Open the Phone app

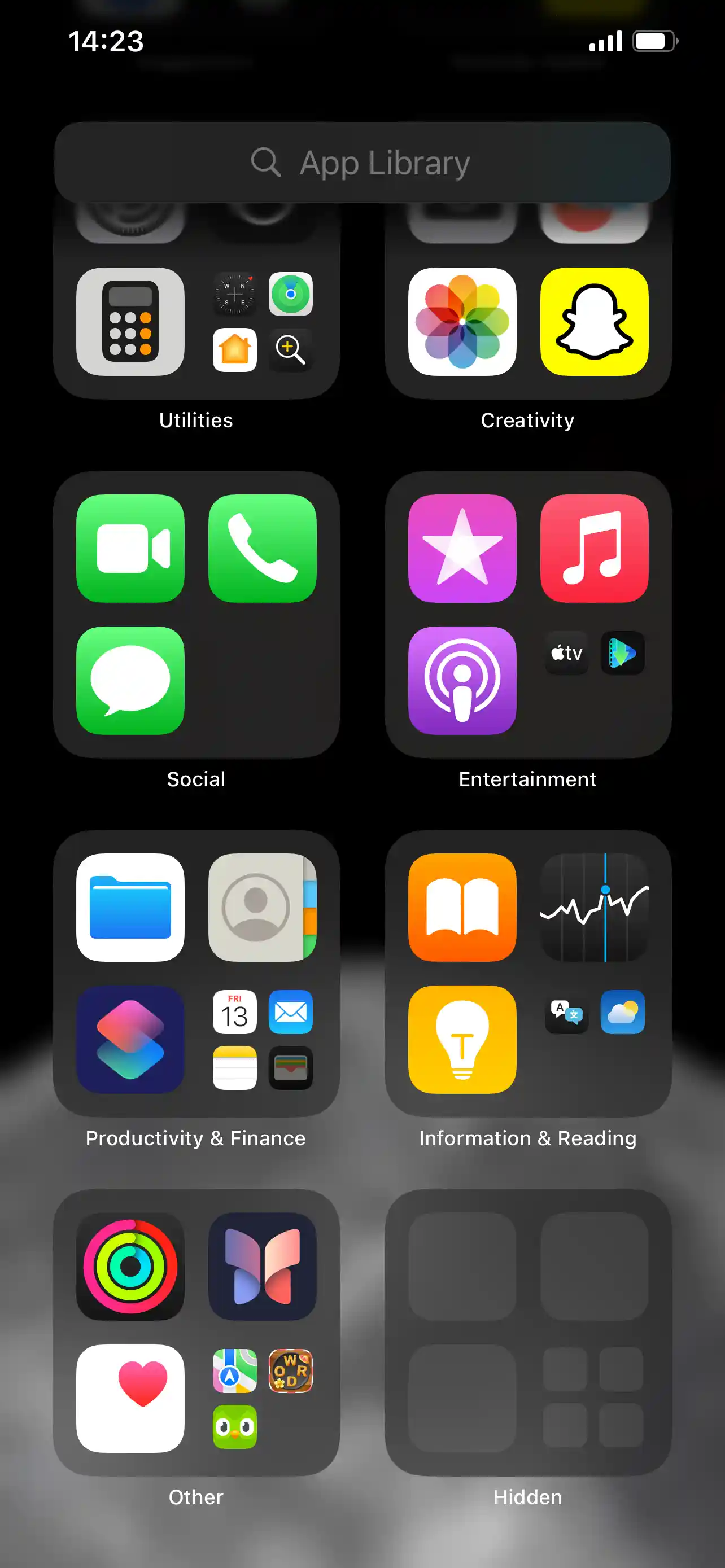point(263,549)
